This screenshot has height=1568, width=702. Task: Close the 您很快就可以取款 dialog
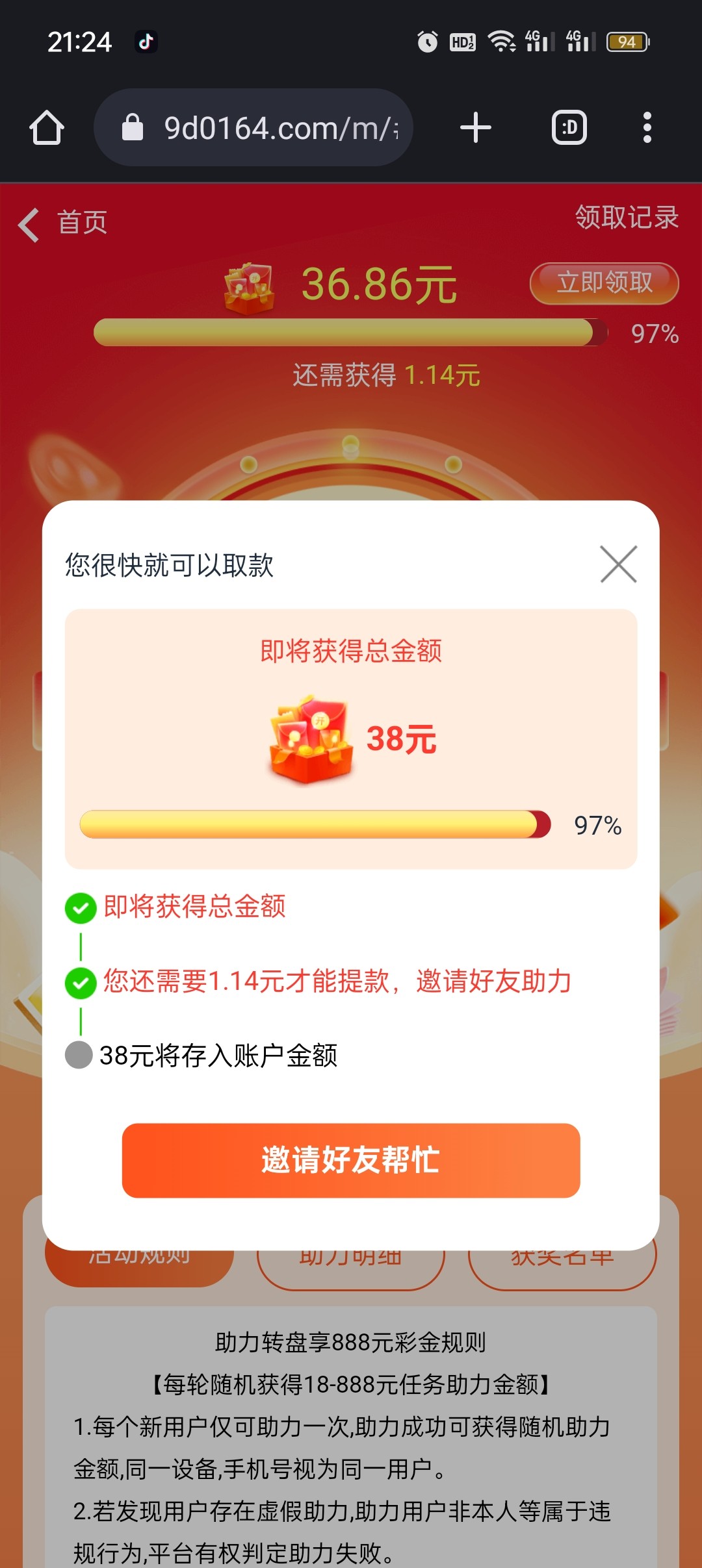[x=618, y=564]
